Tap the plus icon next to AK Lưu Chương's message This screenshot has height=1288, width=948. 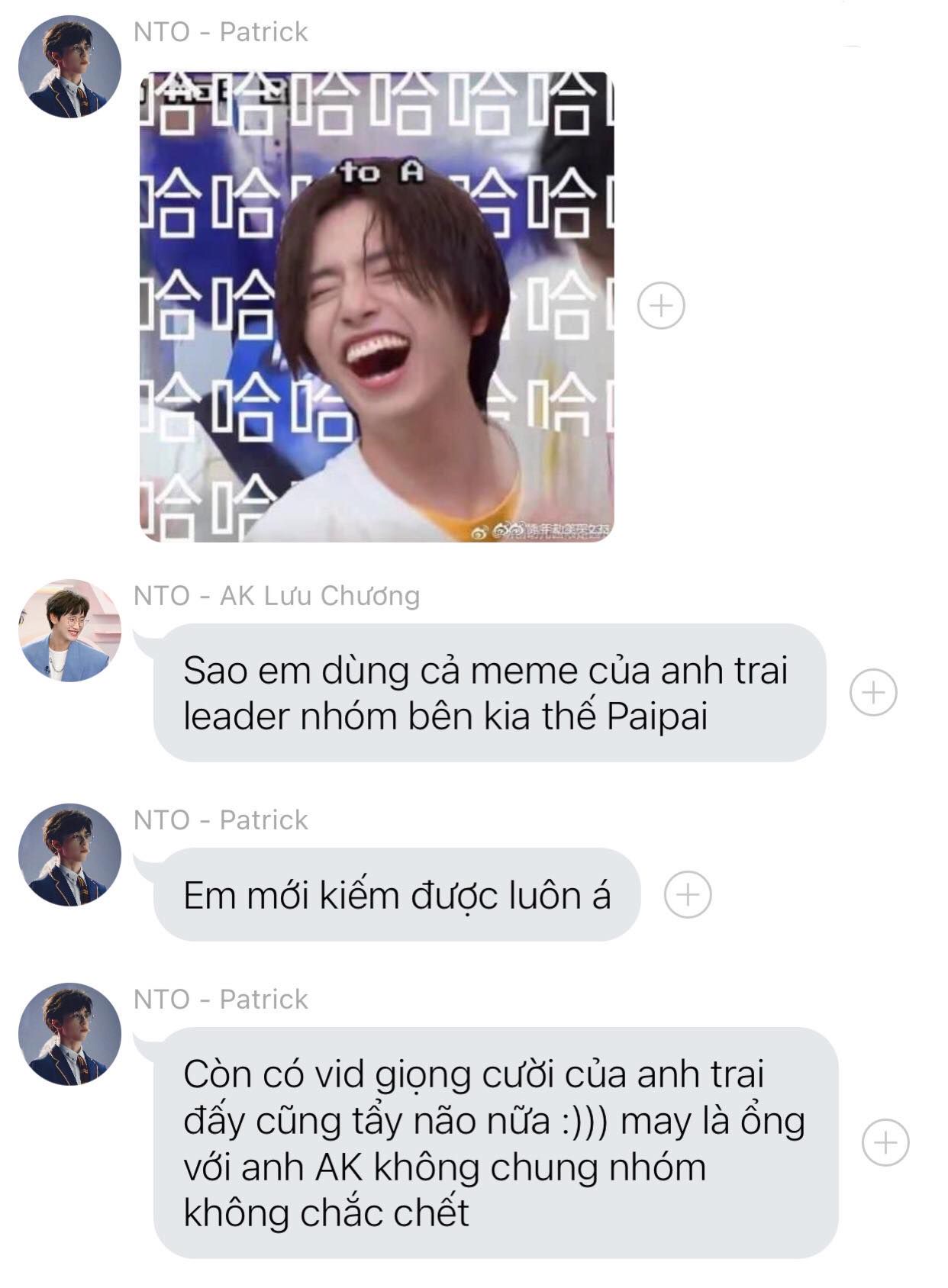873,693
